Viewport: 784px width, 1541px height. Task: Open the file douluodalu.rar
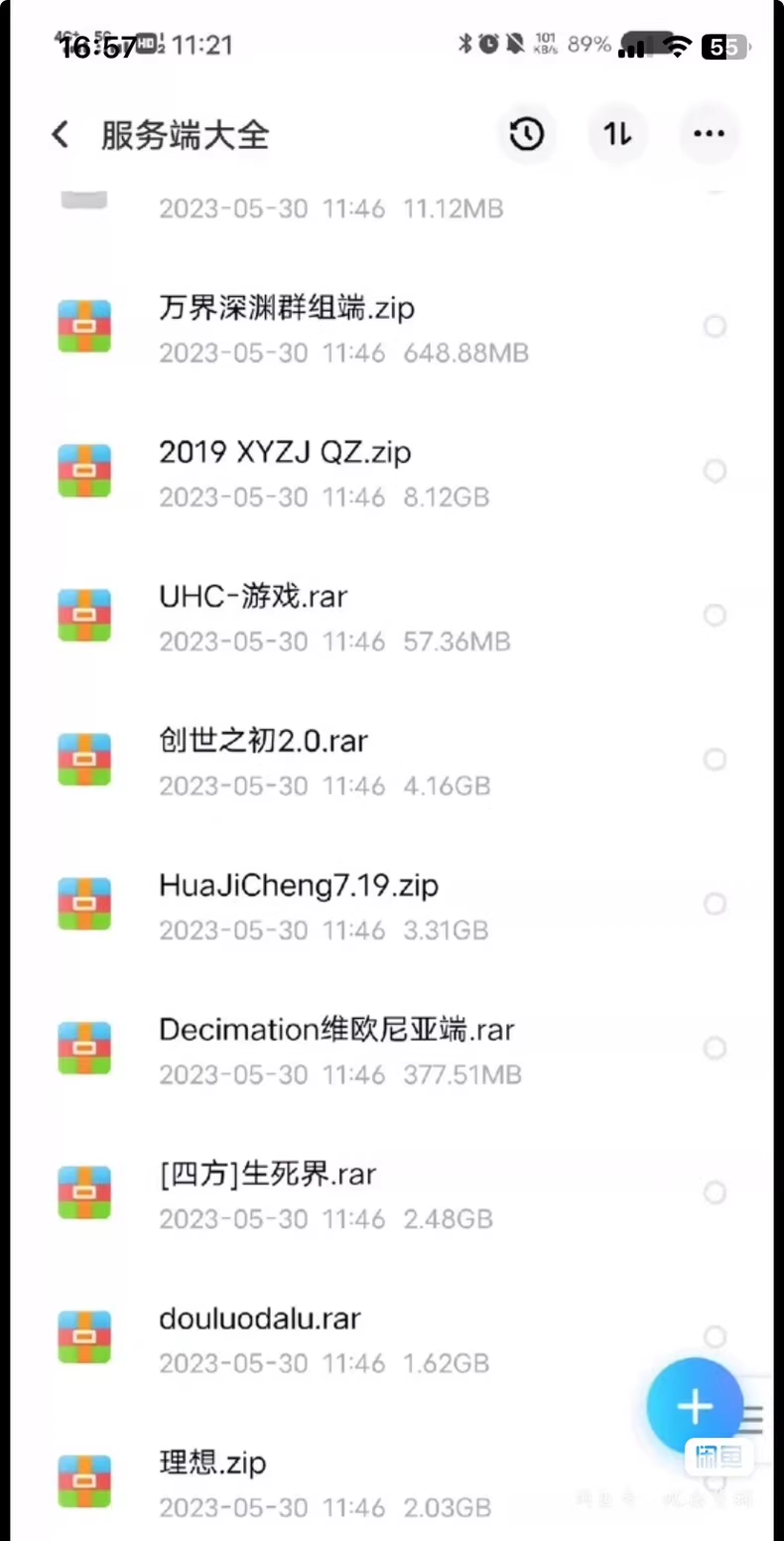[259, 1318]
